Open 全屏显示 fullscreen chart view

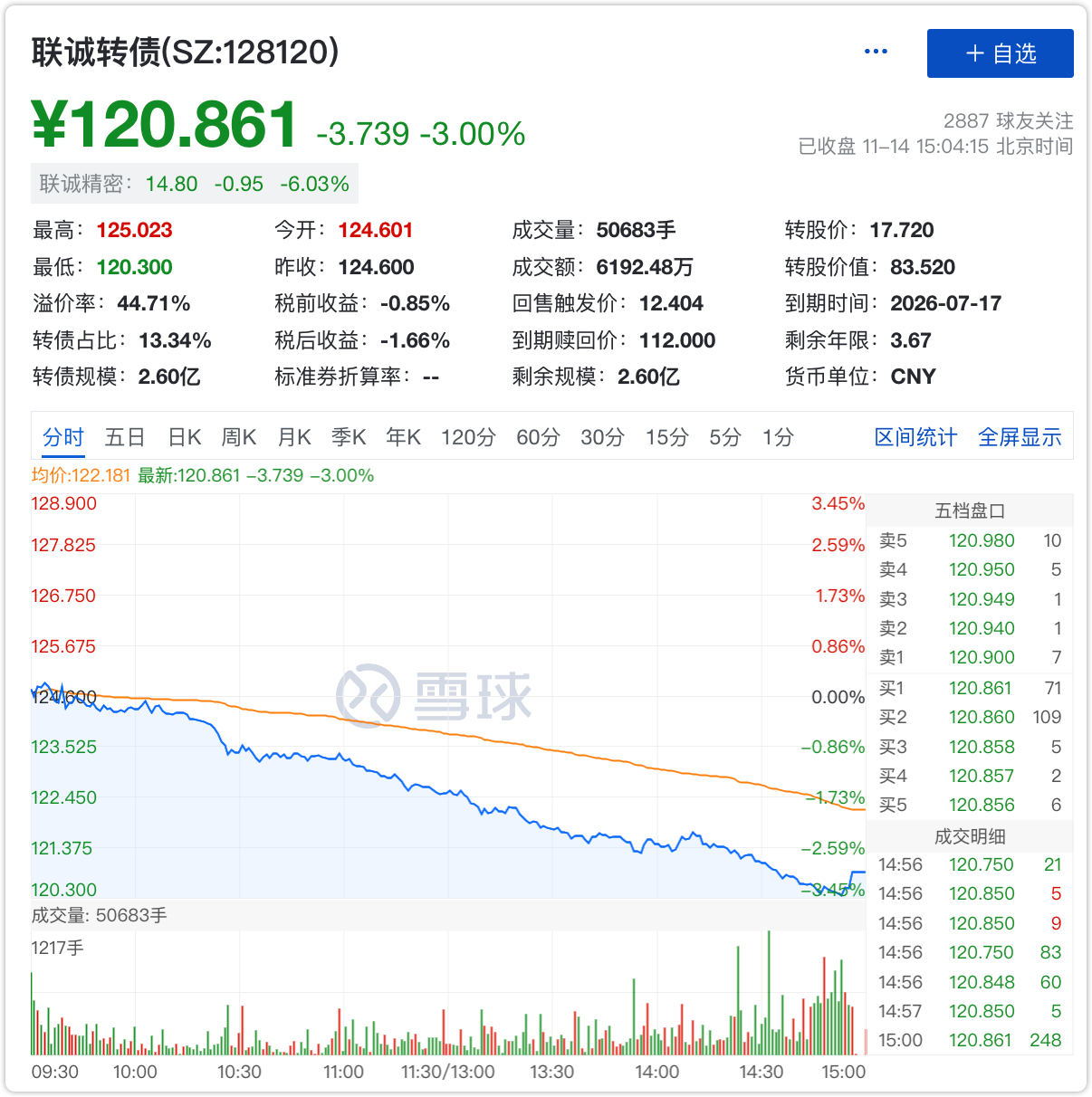(1020, 437)
